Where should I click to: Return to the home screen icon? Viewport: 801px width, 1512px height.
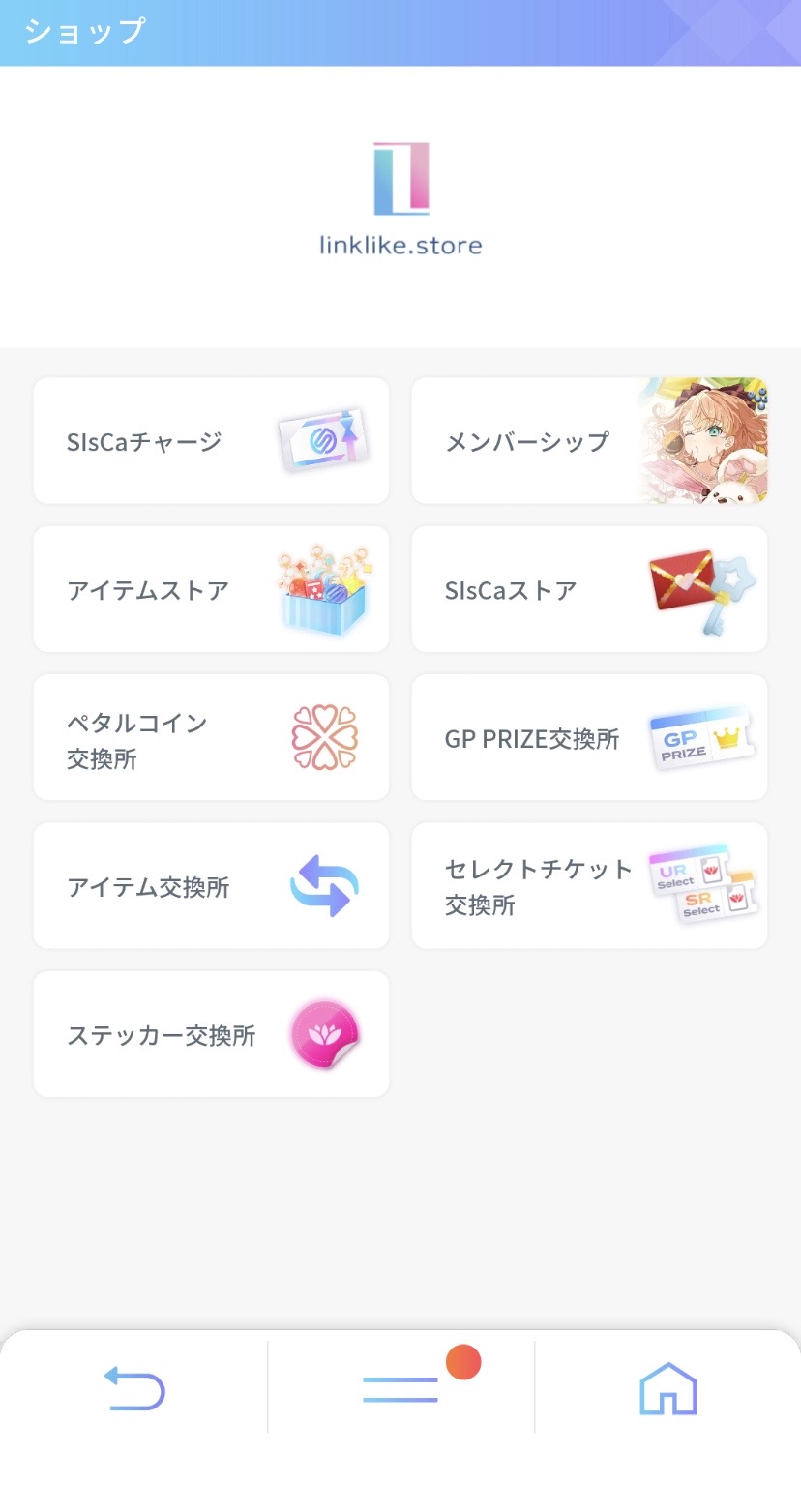pos(667,1388)
